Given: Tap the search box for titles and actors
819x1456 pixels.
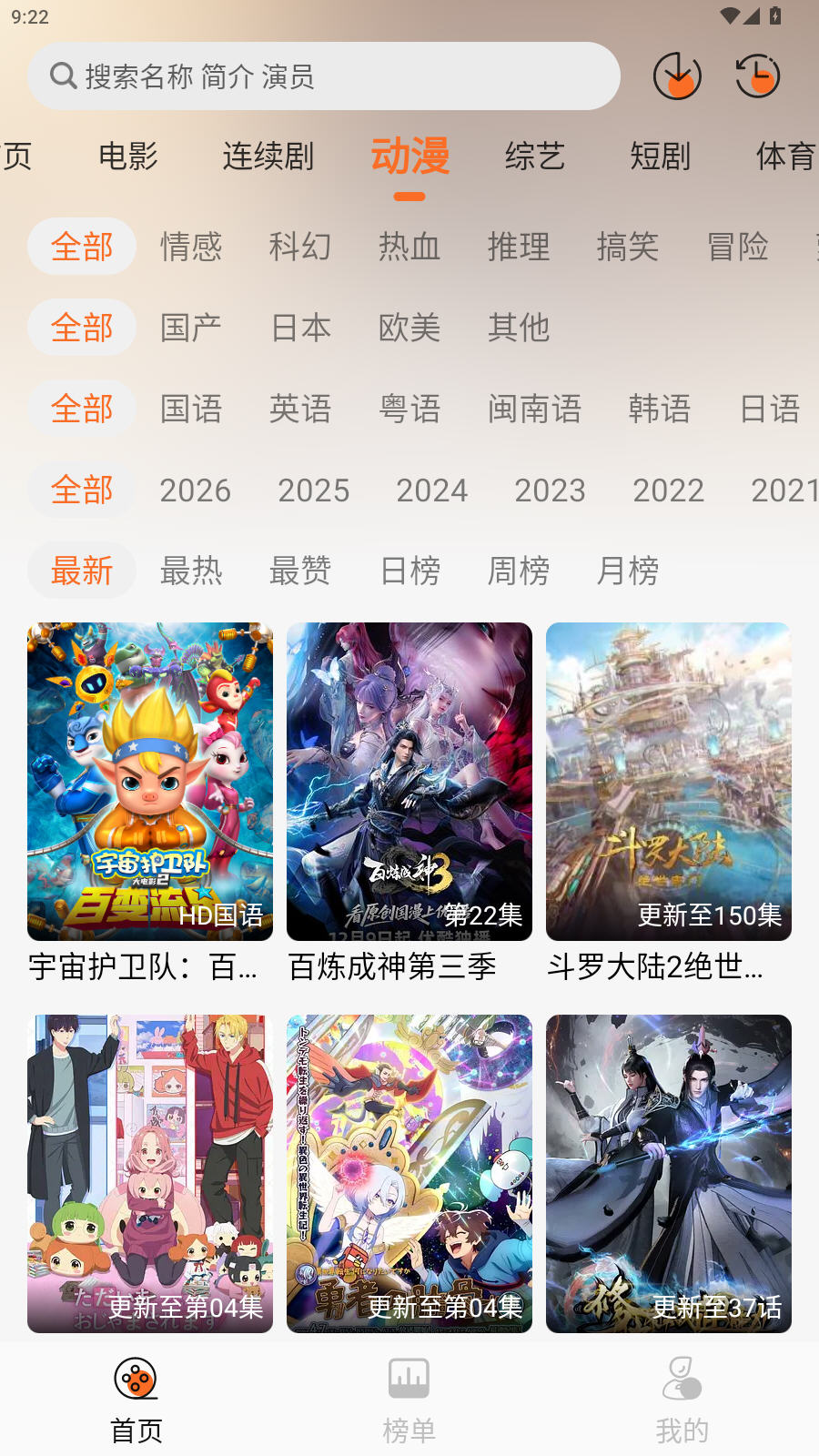Looking at the screenshot, I should click(323, 76).
